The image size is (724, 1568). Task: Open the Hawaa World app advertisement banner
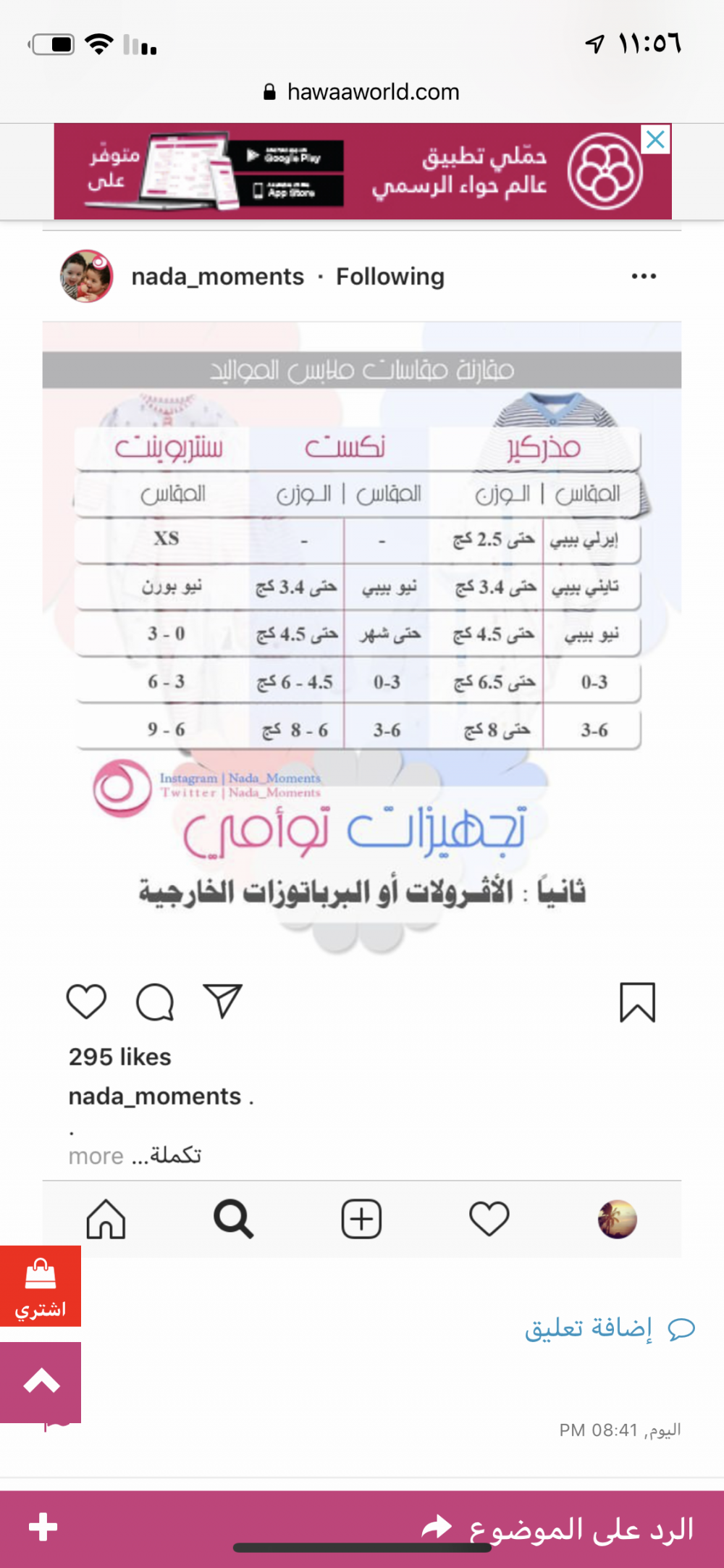[x=362, y=172]
